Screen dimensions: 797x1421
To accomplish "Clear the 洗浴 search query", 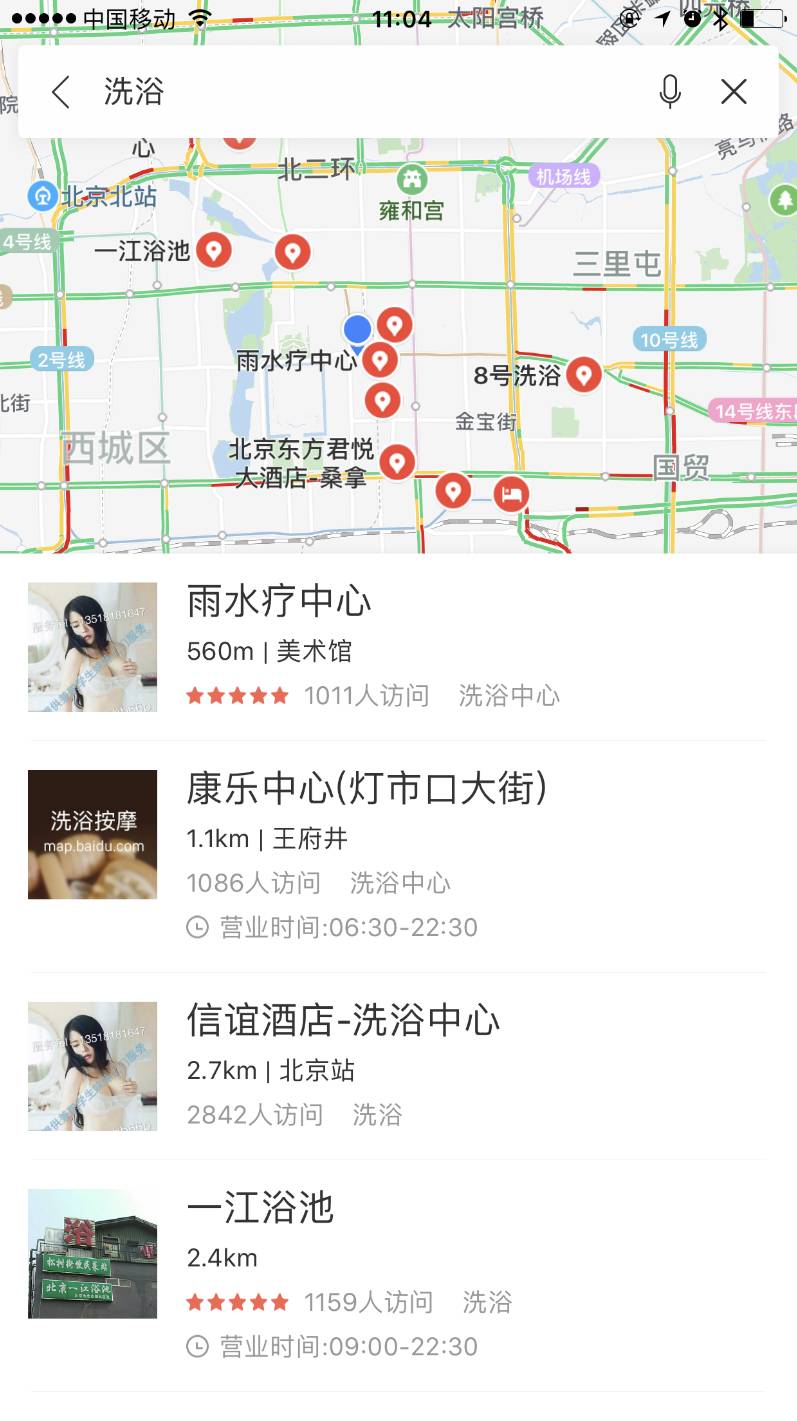I will point(734,92).
